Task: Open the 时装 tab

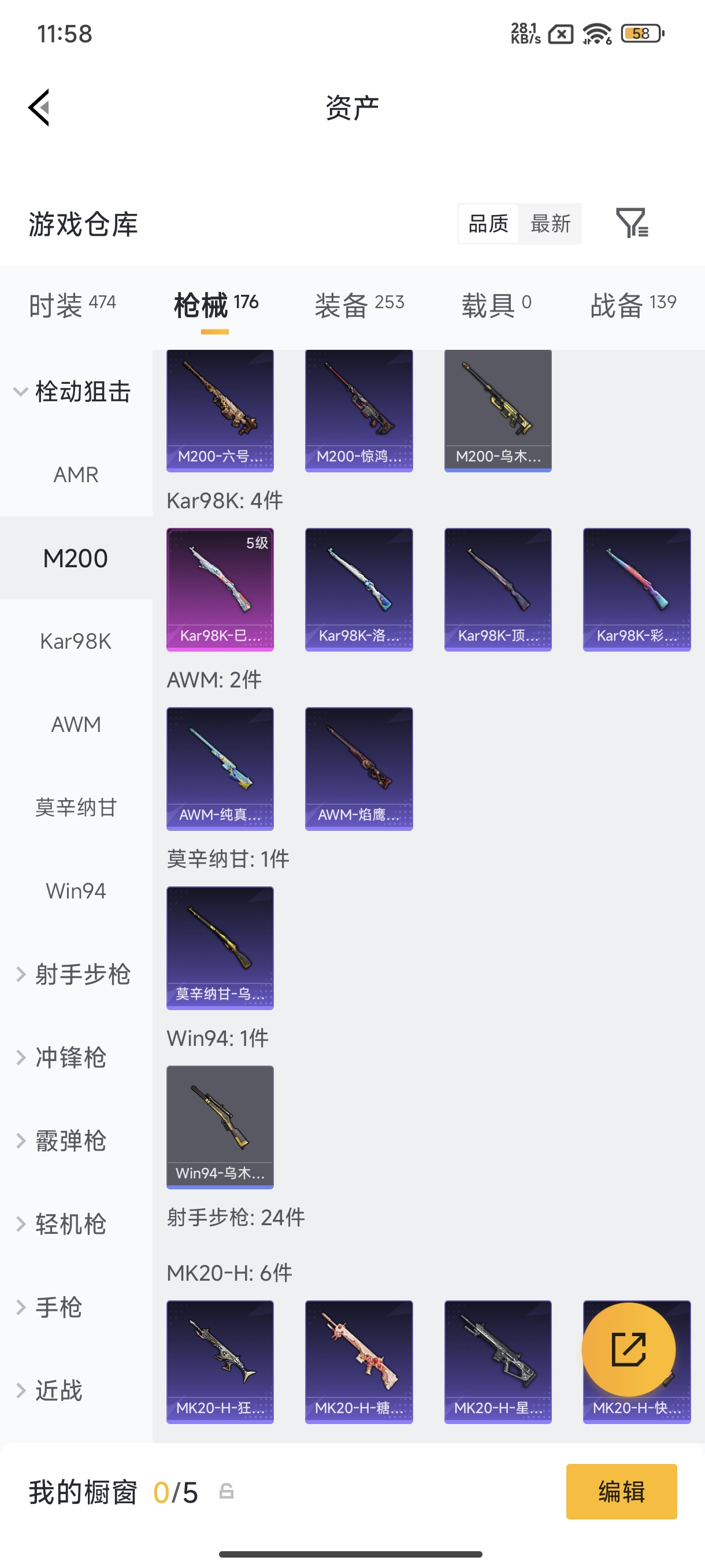Action: pos(73,302)
